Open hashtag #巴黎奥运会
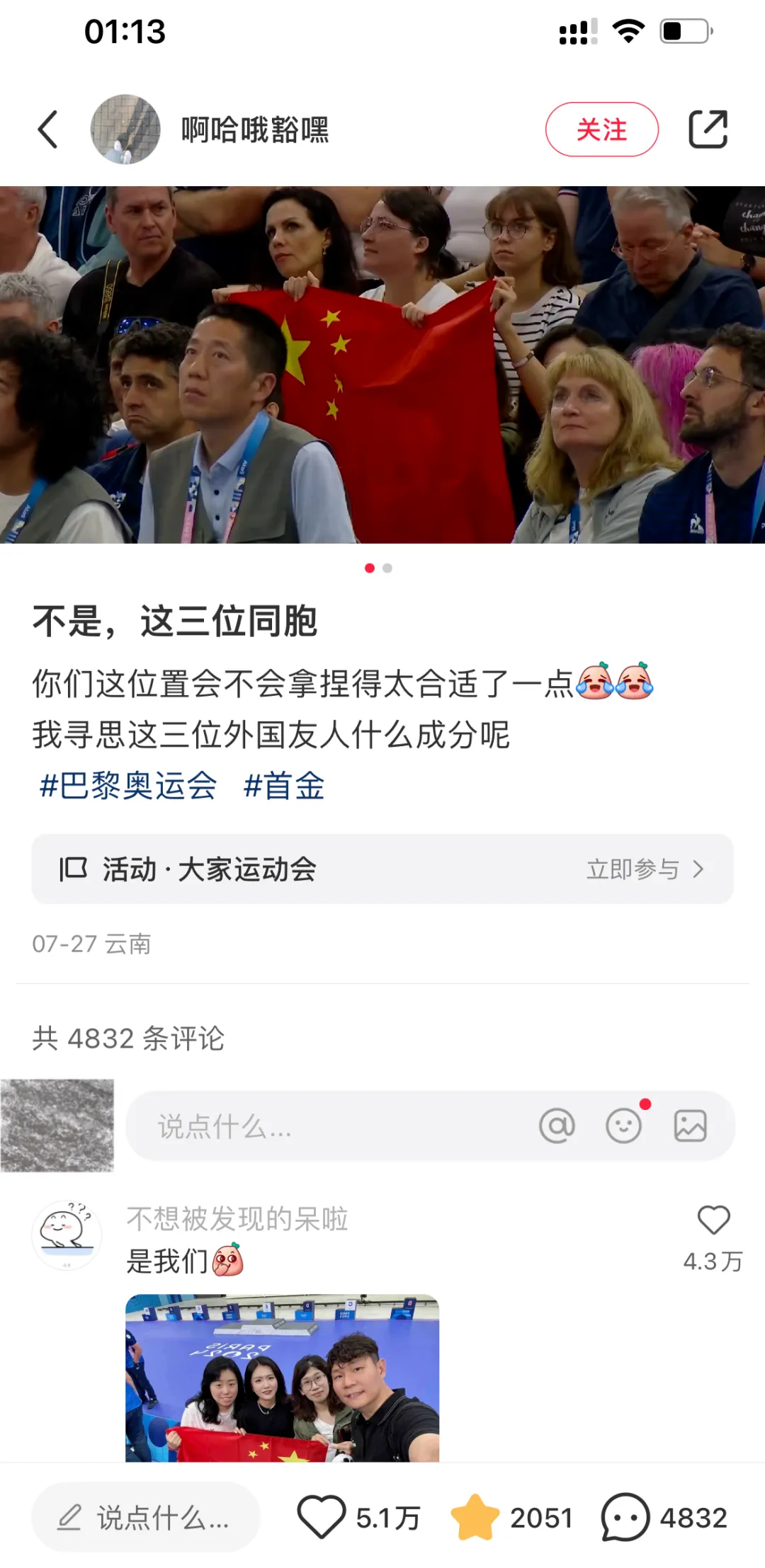765x1568 pixels. pos(127,786)
